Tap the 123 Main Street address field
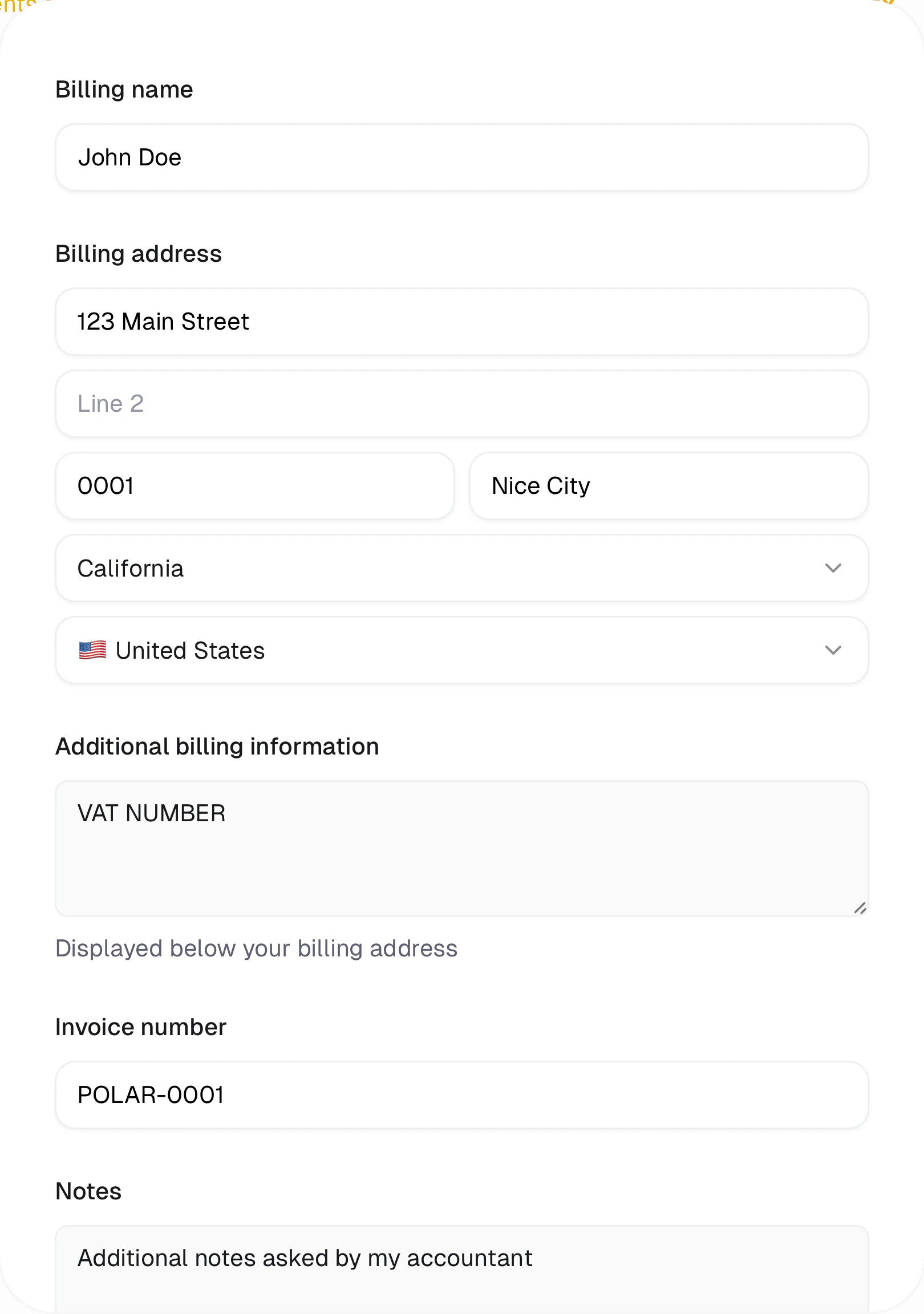This screenshot has height=1314, width=924. [461, 322]
